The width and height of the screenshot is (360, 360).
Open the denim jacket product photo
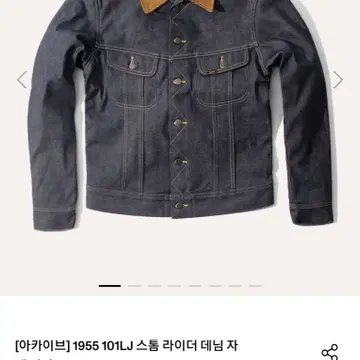pyautogui.click(x=180, y=115)
